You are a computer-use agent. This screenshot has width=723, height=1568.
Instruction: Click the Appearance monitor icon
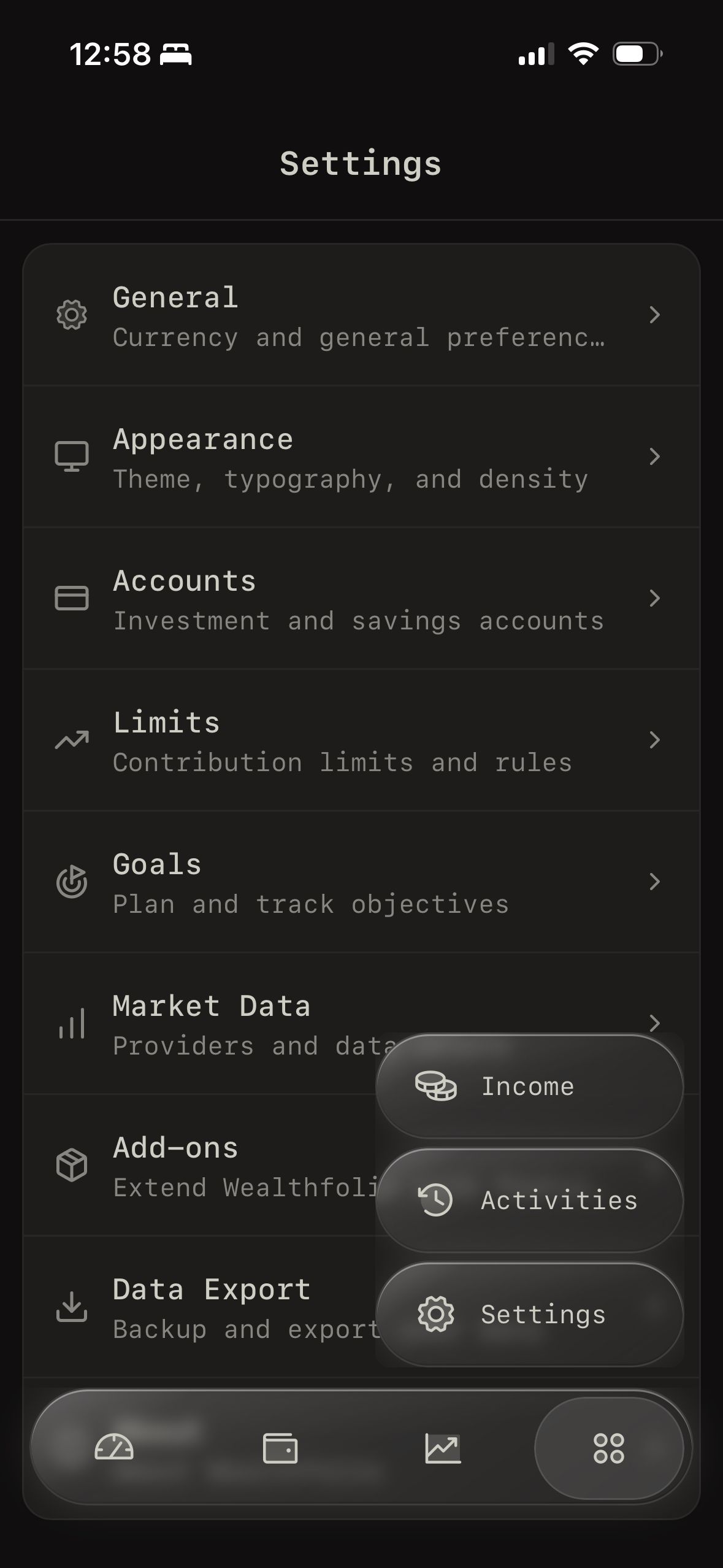pos(72,456)
